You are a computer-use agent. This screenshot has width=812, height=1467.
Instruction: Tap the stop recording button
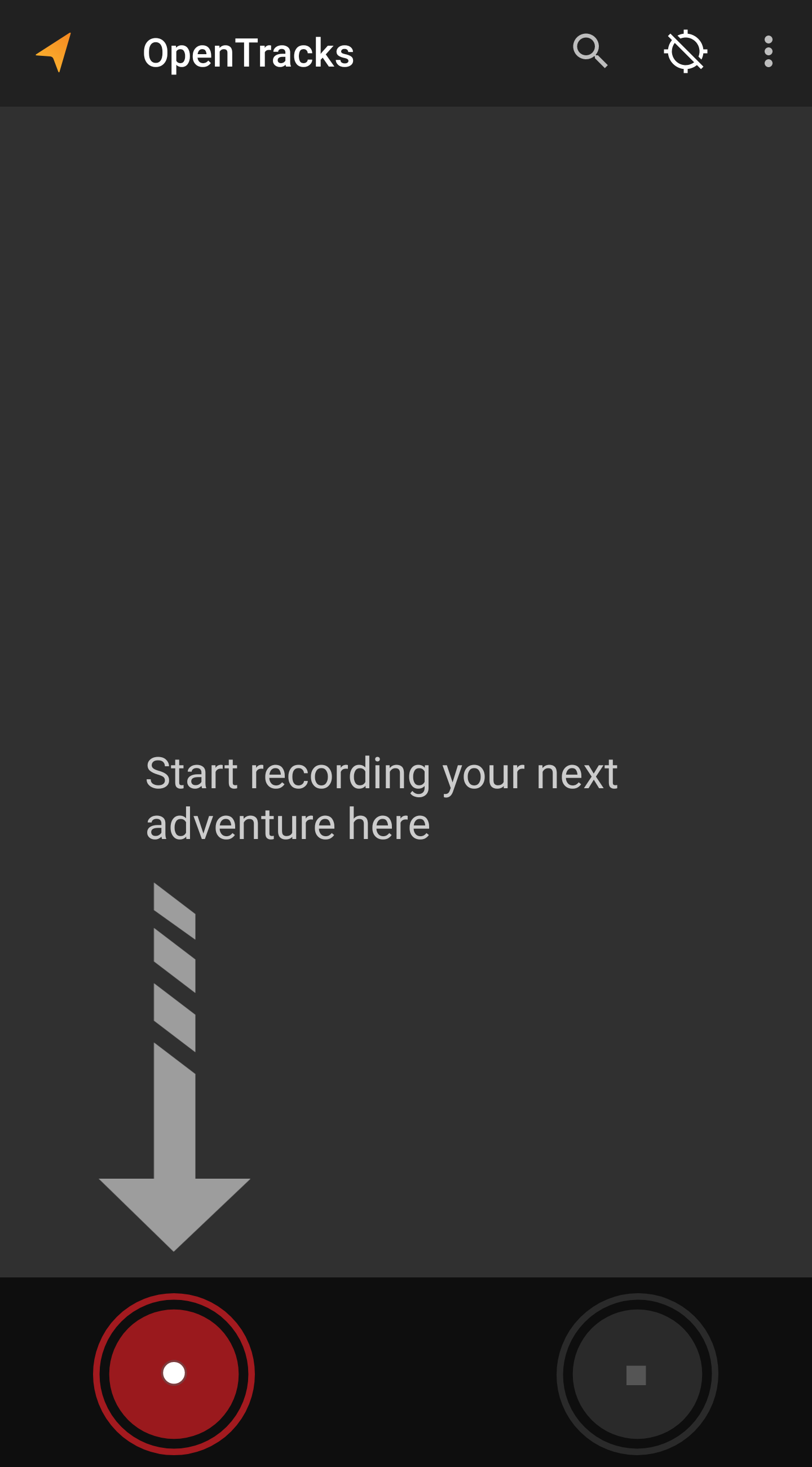tap(637, 1374)
